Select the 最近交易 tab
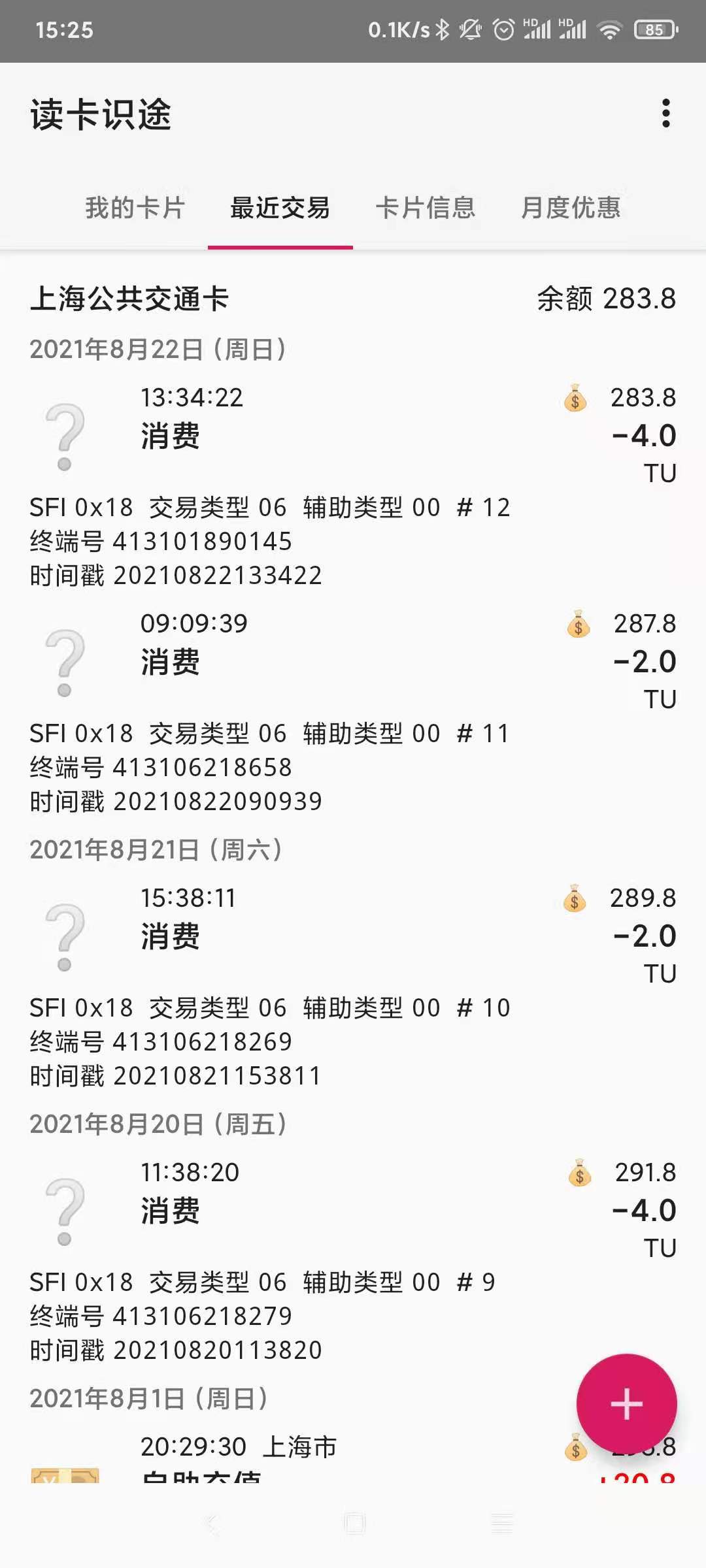This screenshot has width=706, height=1568. click(280, 208)
